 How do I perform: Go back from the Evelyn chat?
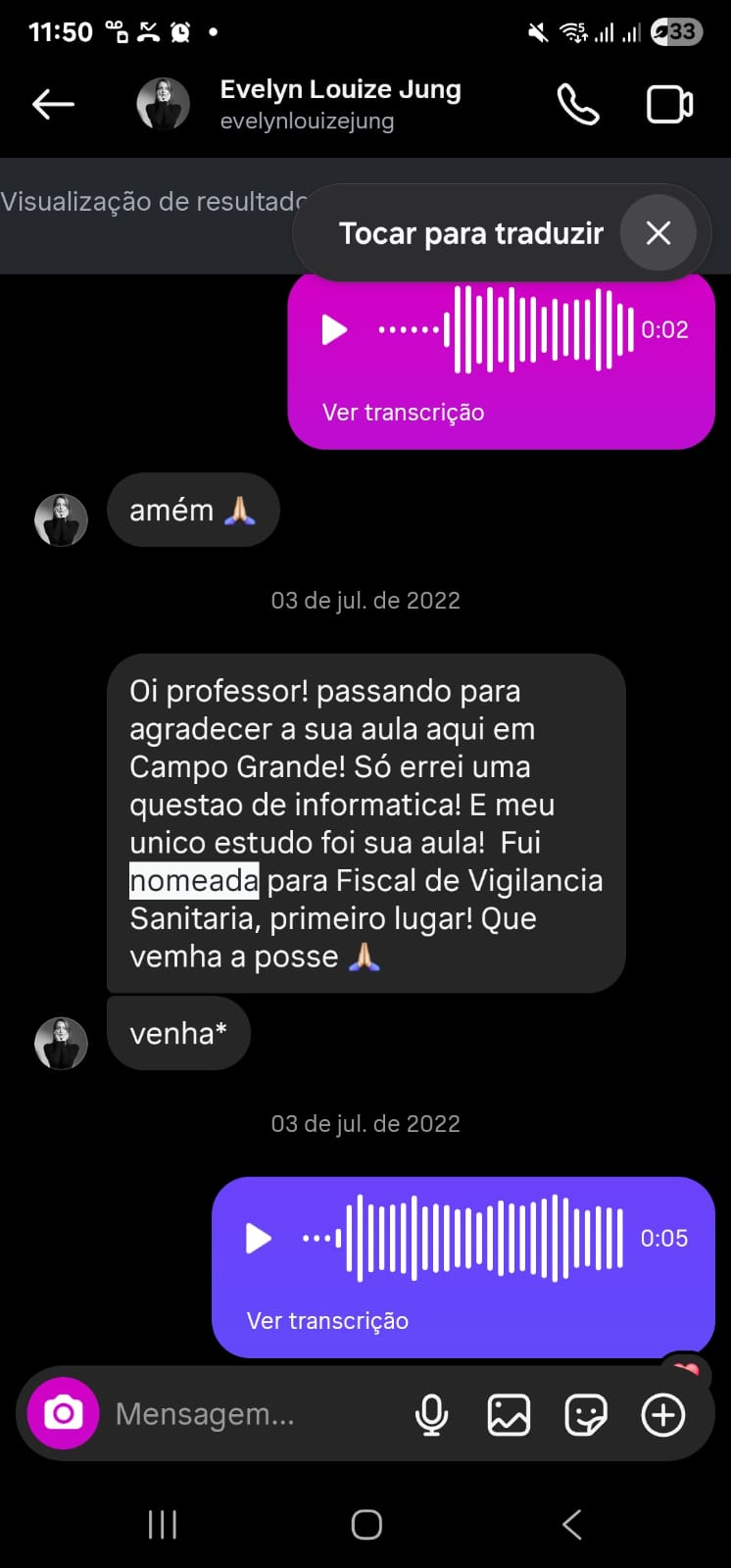(x=53, y=104)
